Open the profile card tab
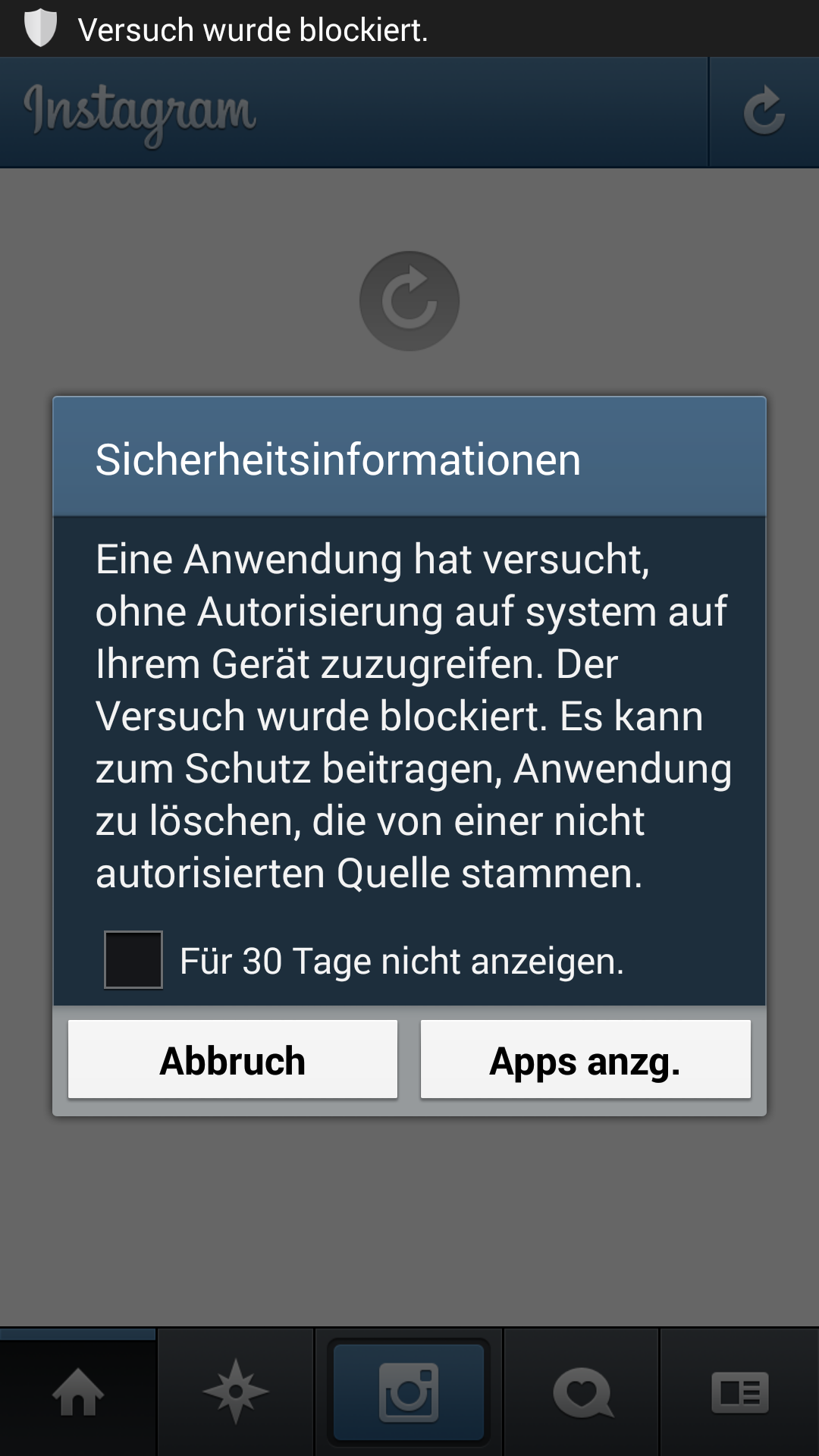 pos(739,1392)
